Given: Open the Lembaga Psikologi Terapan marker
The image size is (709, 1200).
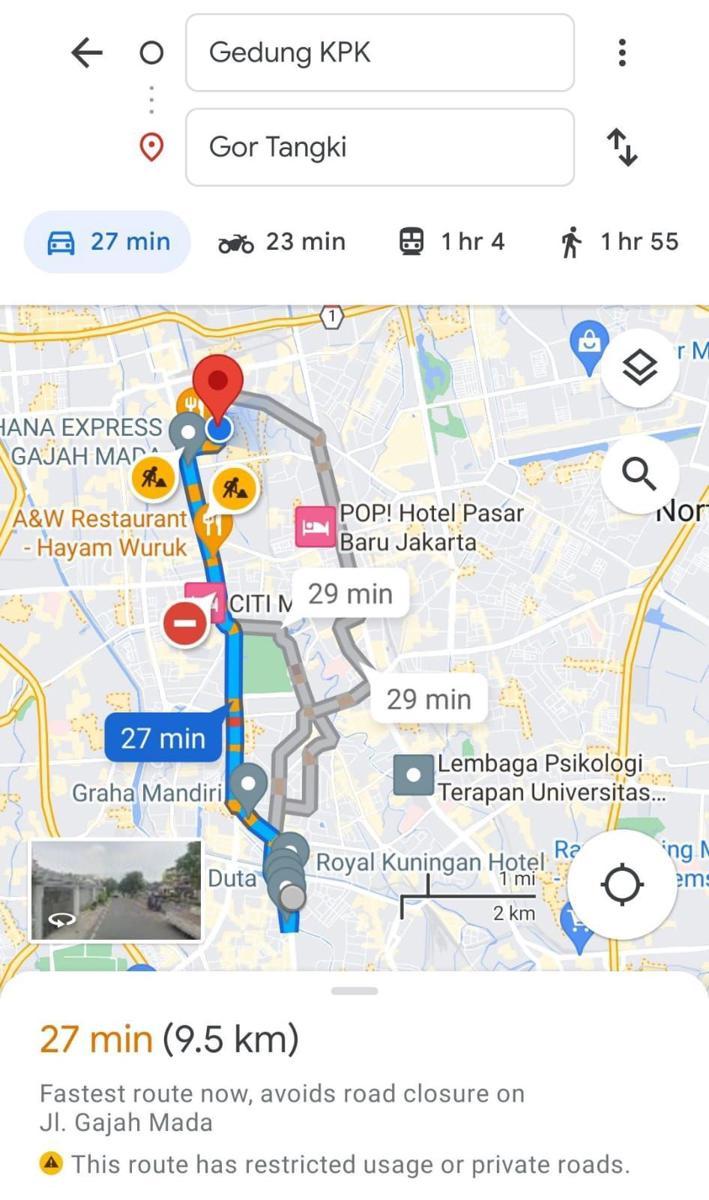Looking at the screenshot, I should click(413, 776).
